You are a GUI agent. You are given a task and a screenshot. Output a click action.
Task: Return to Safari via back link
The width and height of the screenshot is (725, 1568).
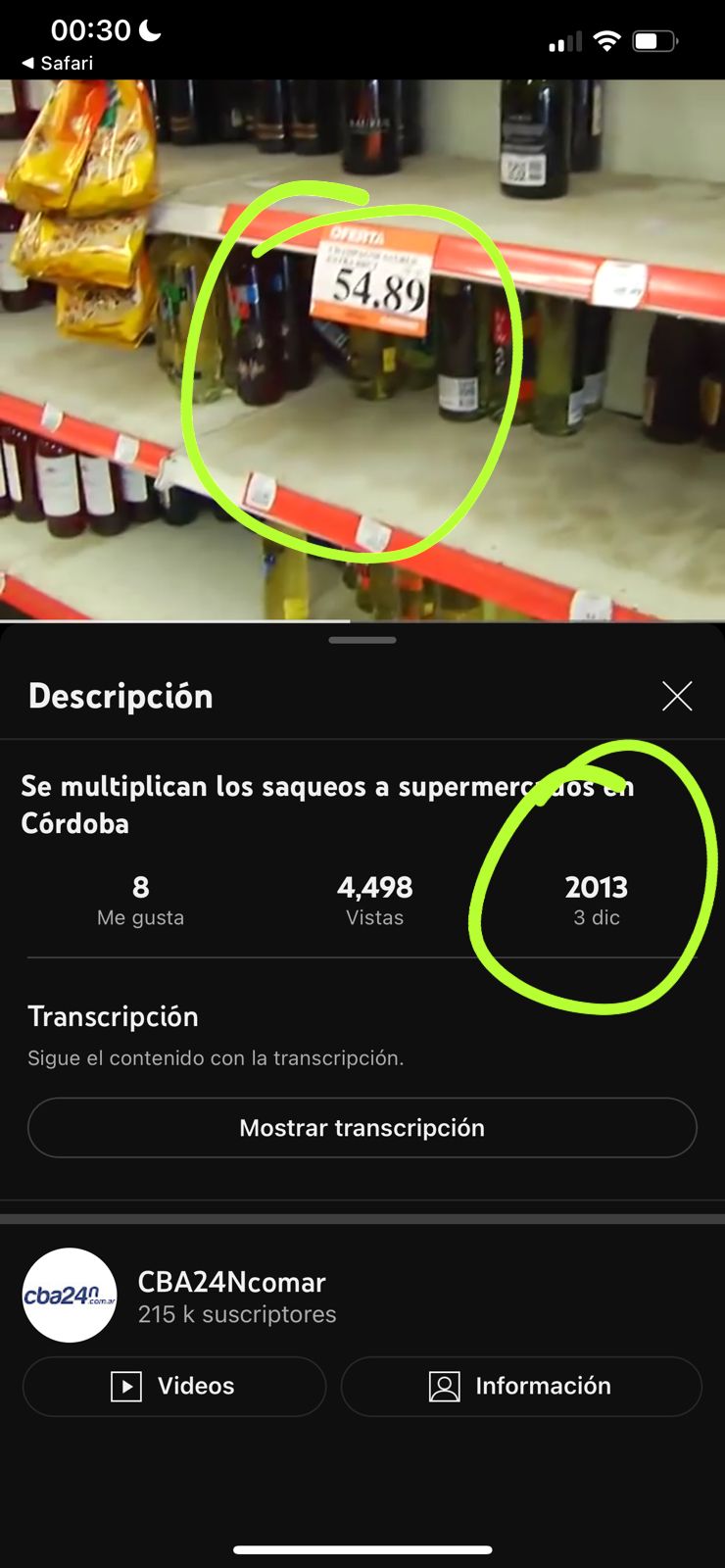pyautogui.click(x=57, y=63)
